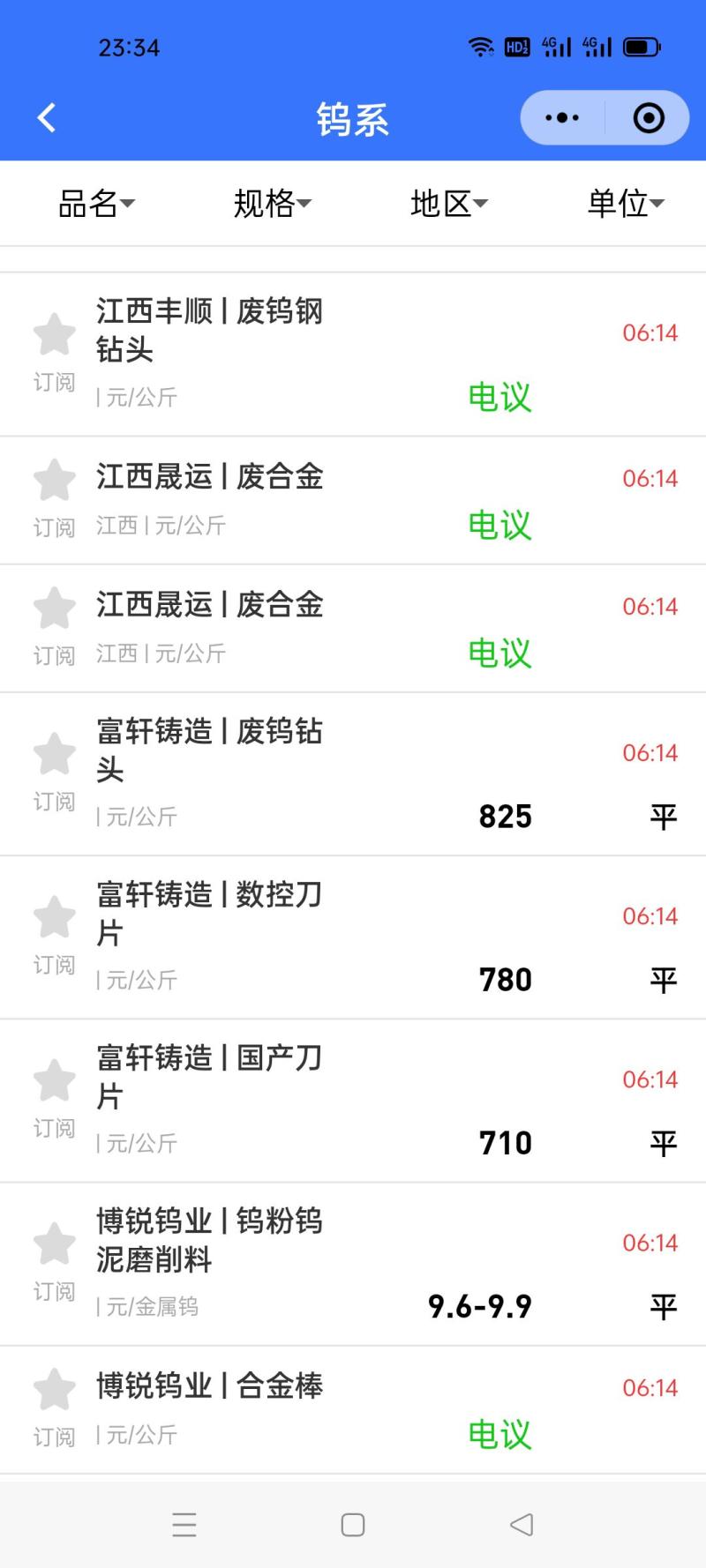This screenshot has width=706, height=1568.
Task: Go back using the header arrow
Action: pyautogui.click(x=47, y=117)
